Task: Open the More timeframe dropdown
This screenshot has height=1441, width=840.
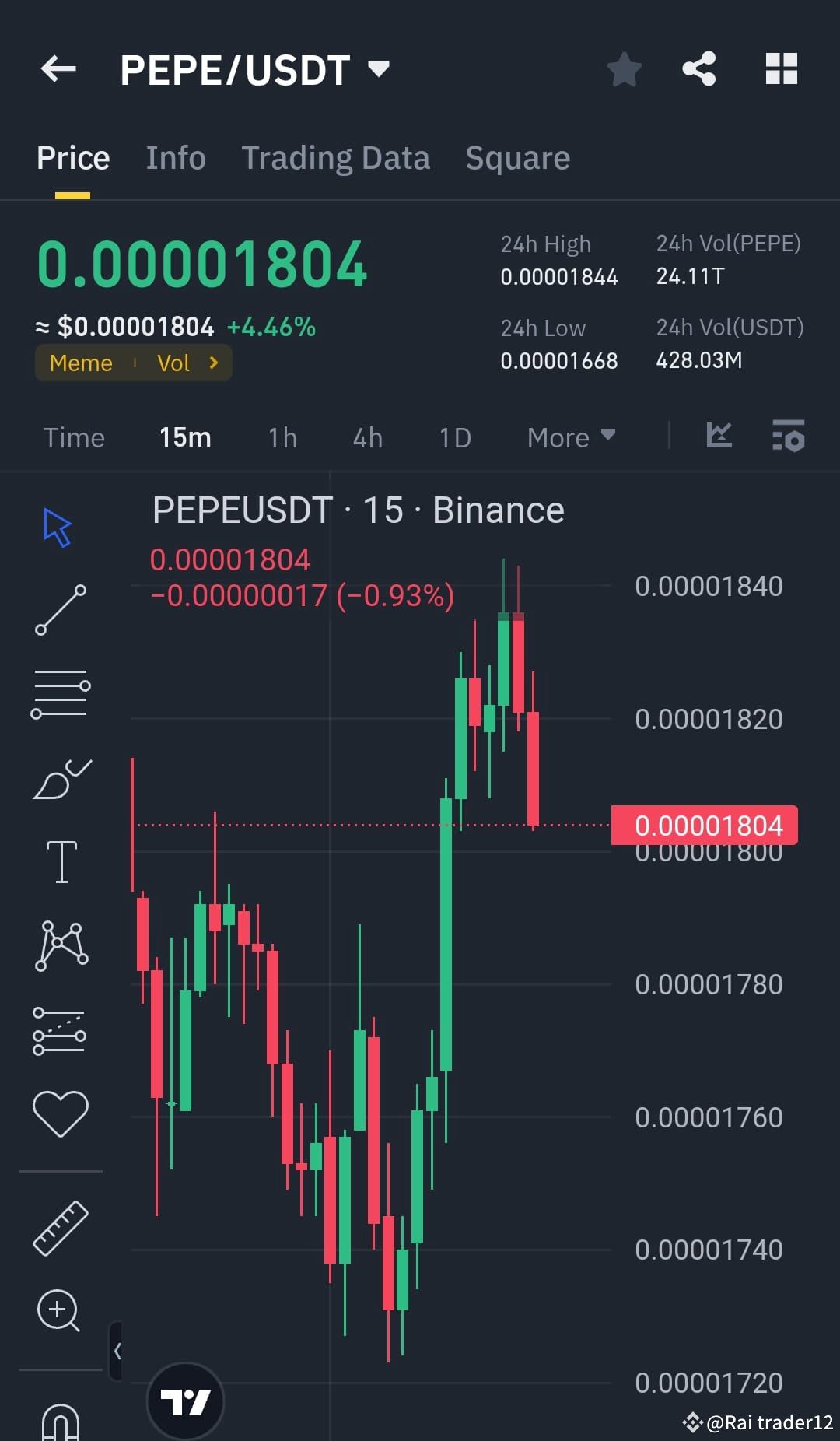Action: click(570, 437)
